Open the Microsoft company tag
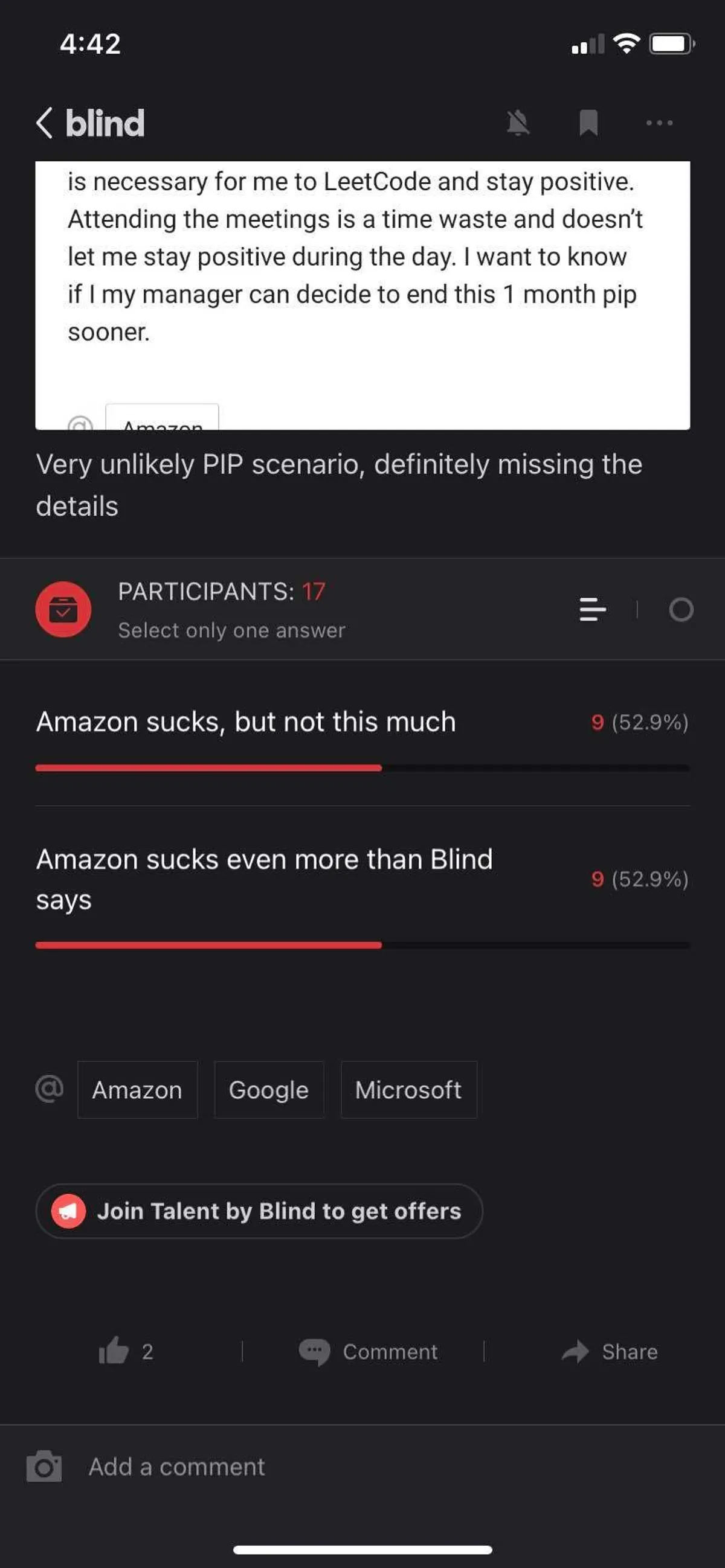This screenshot has height=1568, width=725. point(408,1090)
